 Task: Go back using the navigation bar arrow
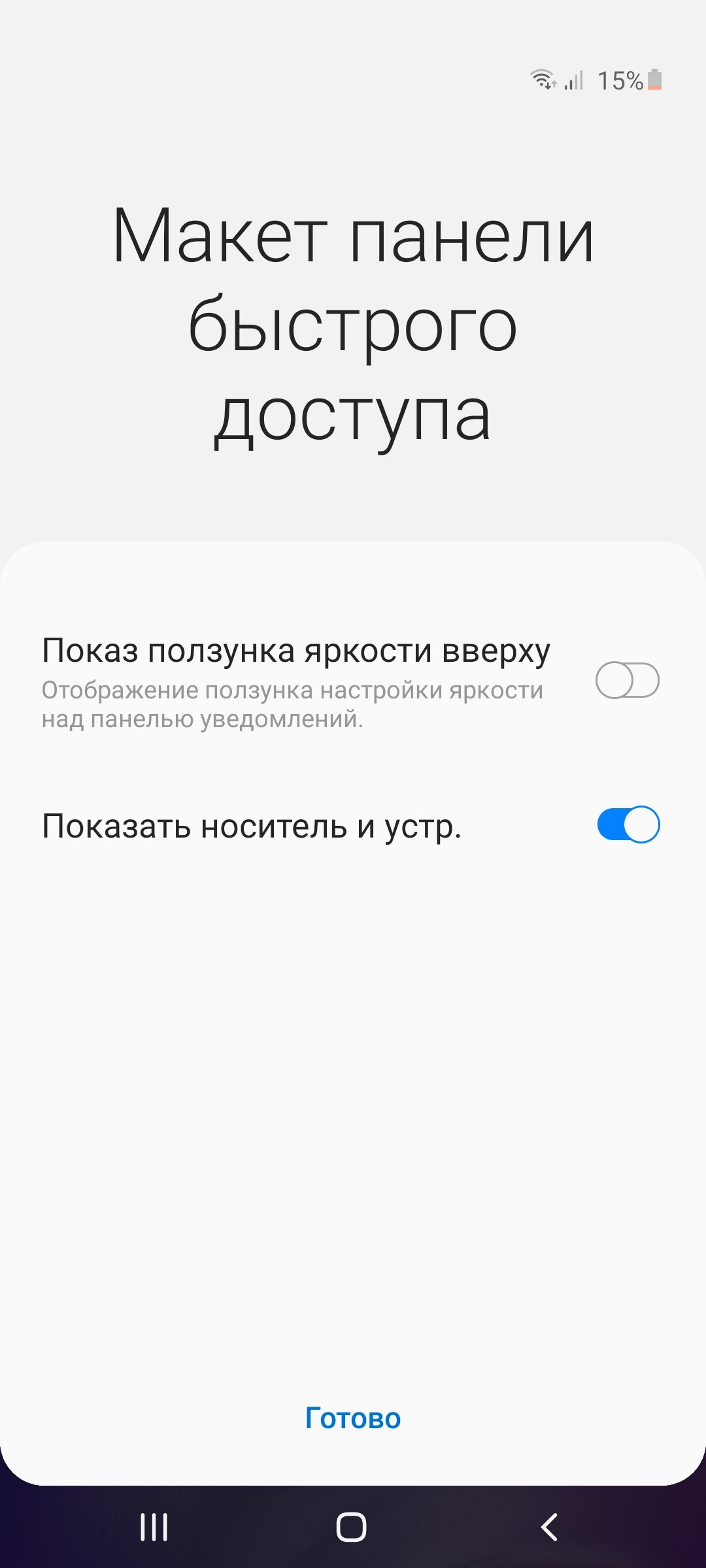click(x=549, y=1527)
